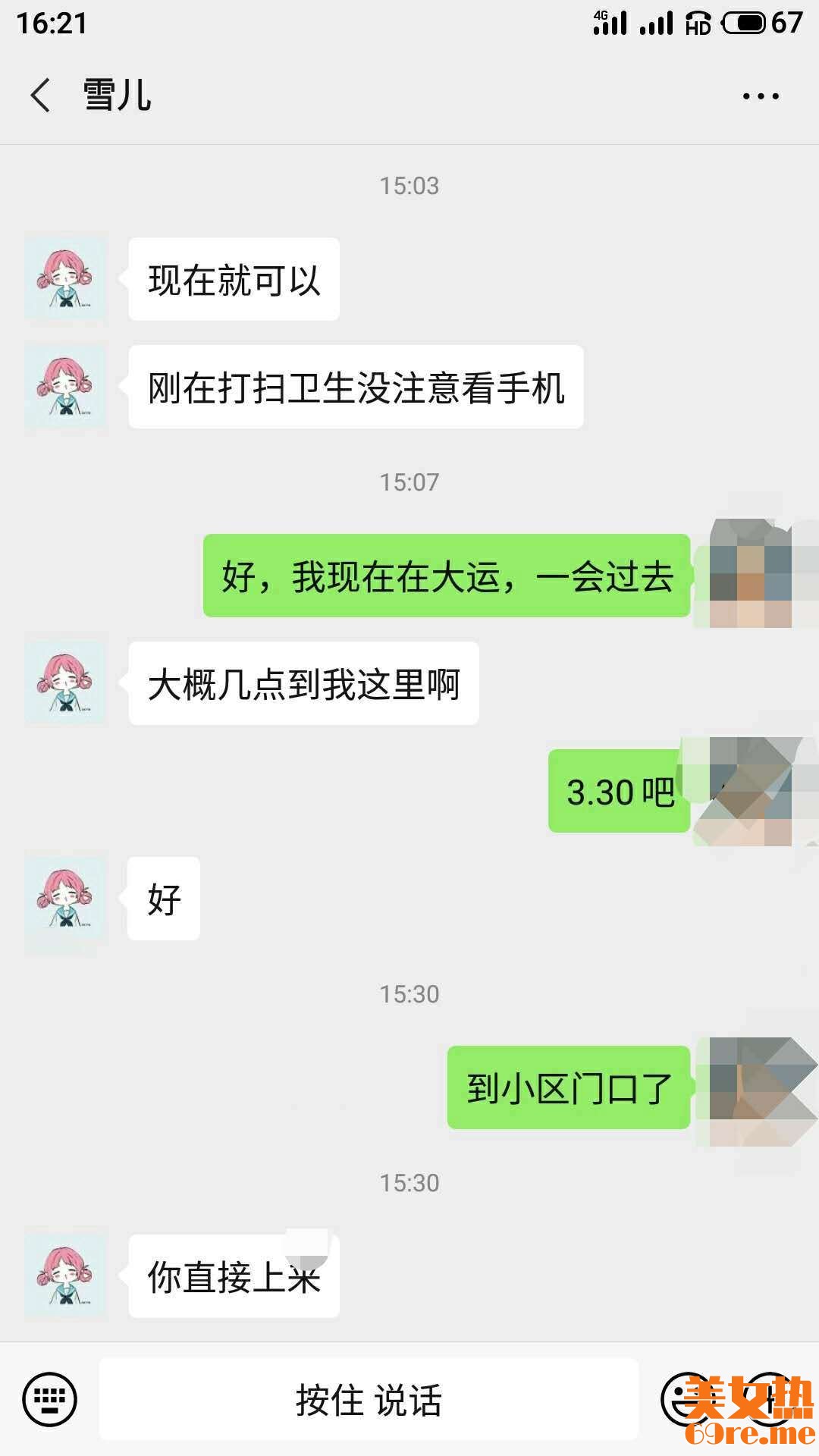
Task: Open the chat overflow menu
Action: (760, 96)
